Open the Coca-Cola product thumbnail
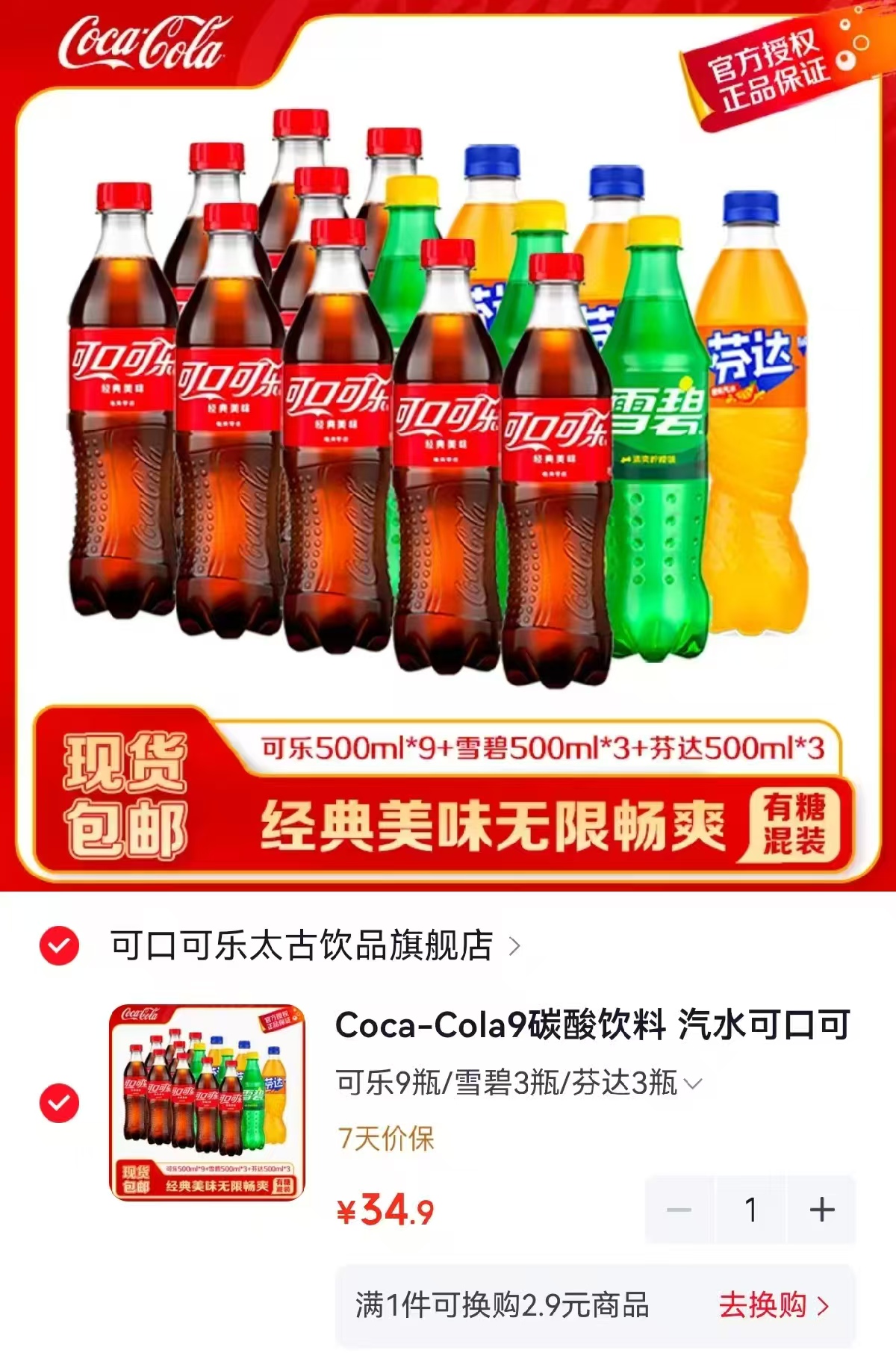Screen dimensions: 896x1359 [208, 1102]
